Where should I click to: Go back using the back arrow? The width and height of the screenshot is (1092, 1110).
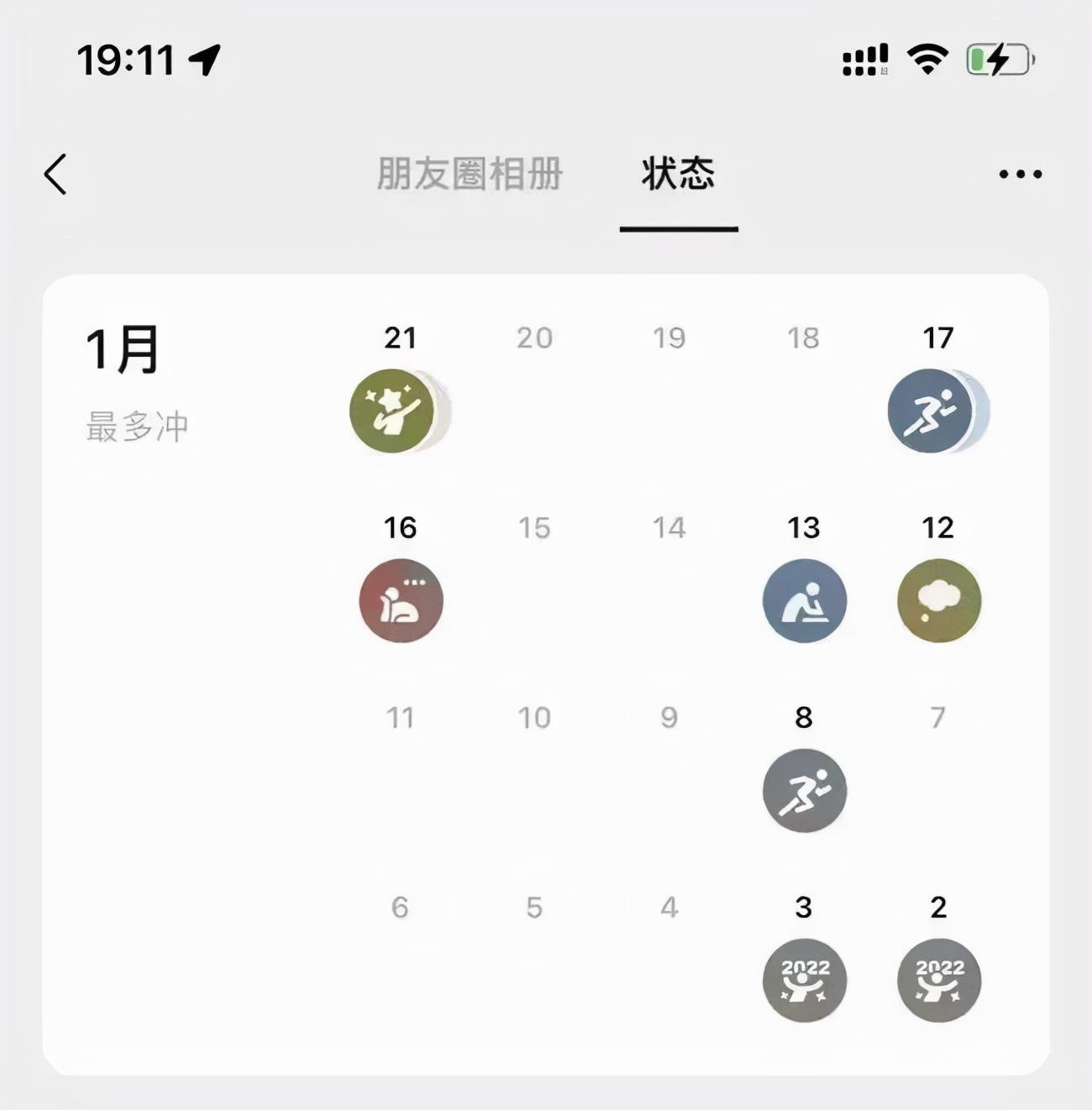click(55, 175)
